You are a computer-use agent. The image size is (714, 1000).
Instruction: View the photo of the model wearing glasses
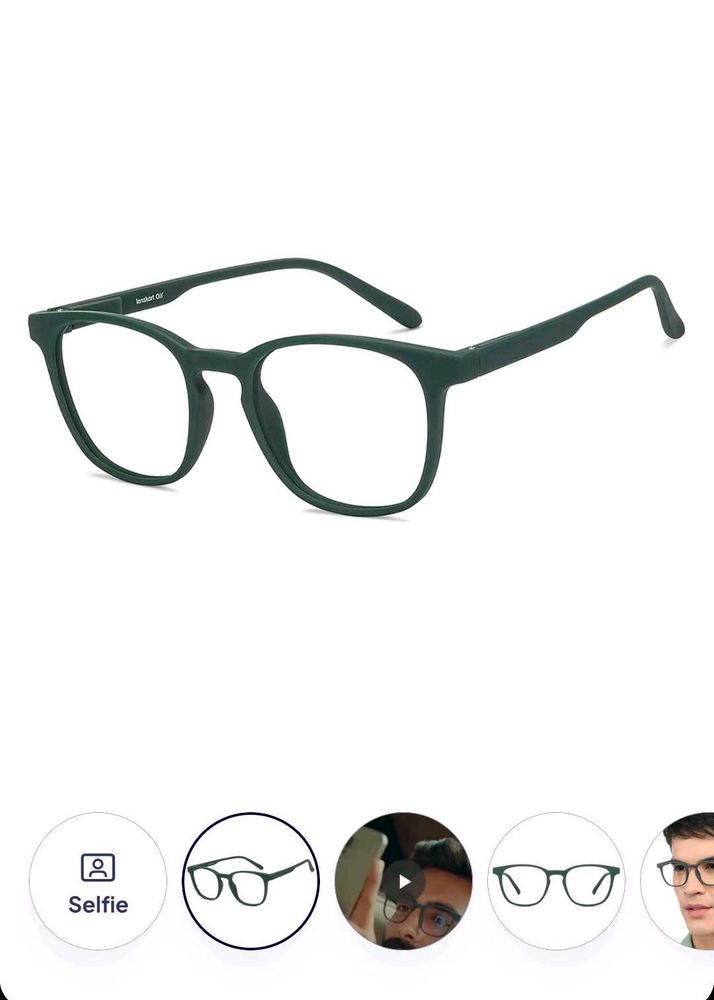[684, 881]
